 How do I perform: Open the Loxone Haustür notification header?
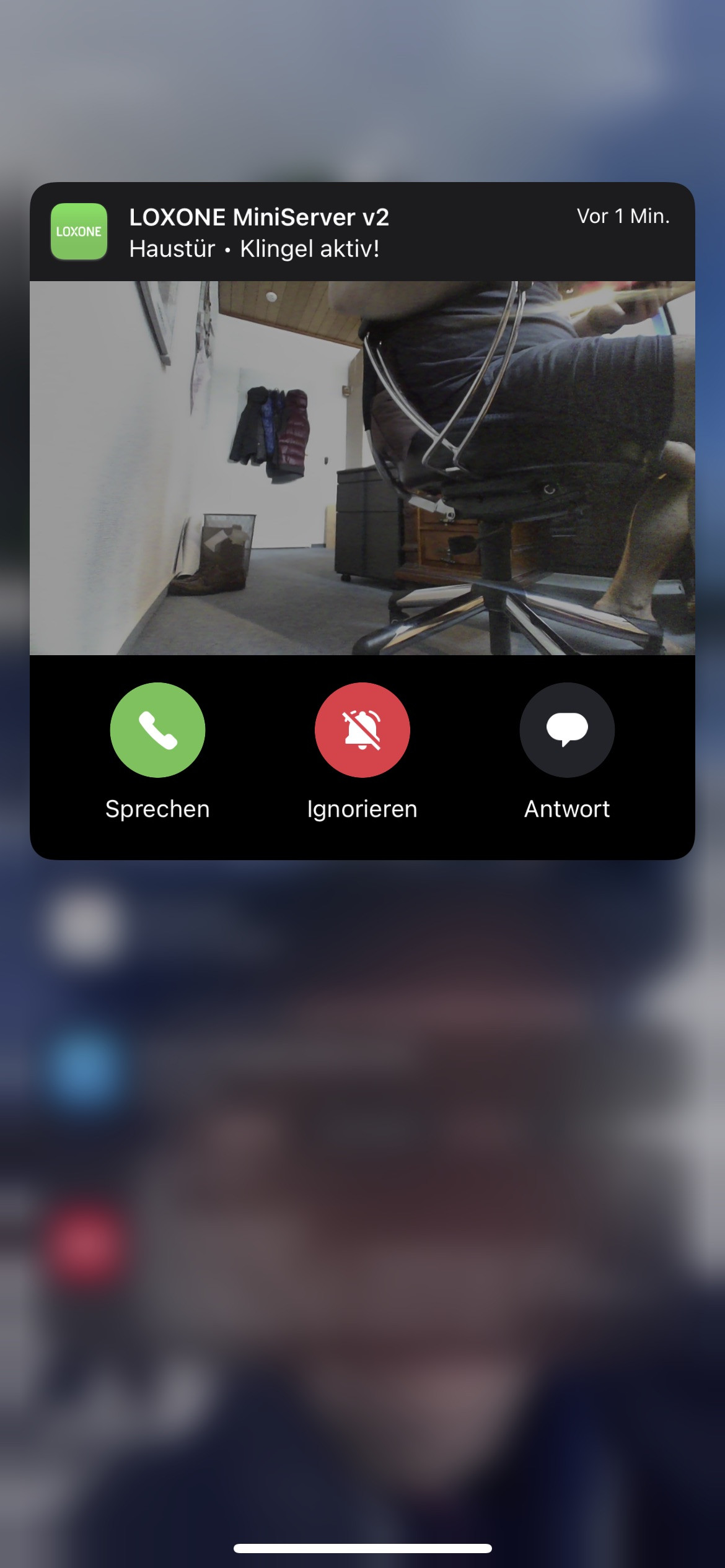(x=362, y=232)
